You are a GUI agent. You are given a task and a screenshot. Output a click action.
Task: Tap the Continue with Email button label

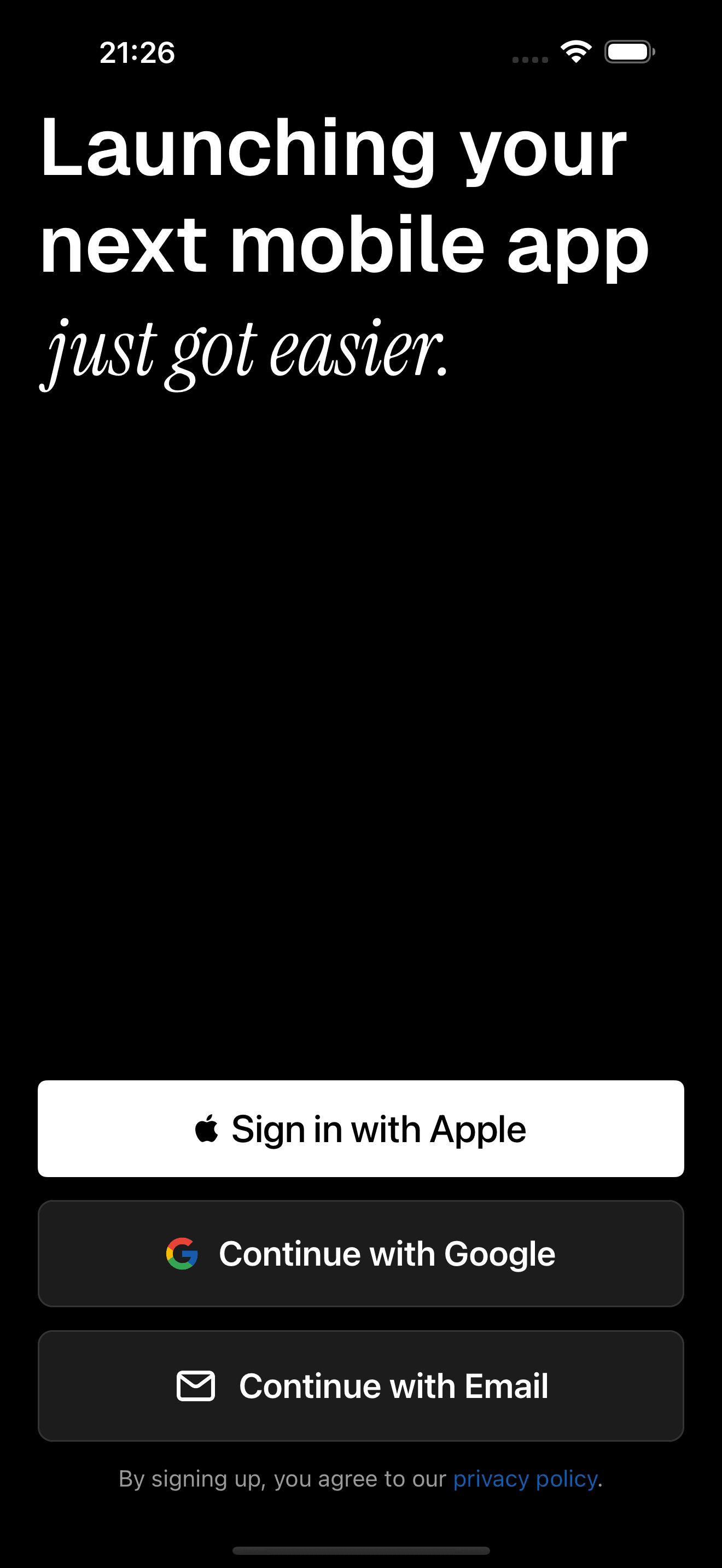(394, 1386)
